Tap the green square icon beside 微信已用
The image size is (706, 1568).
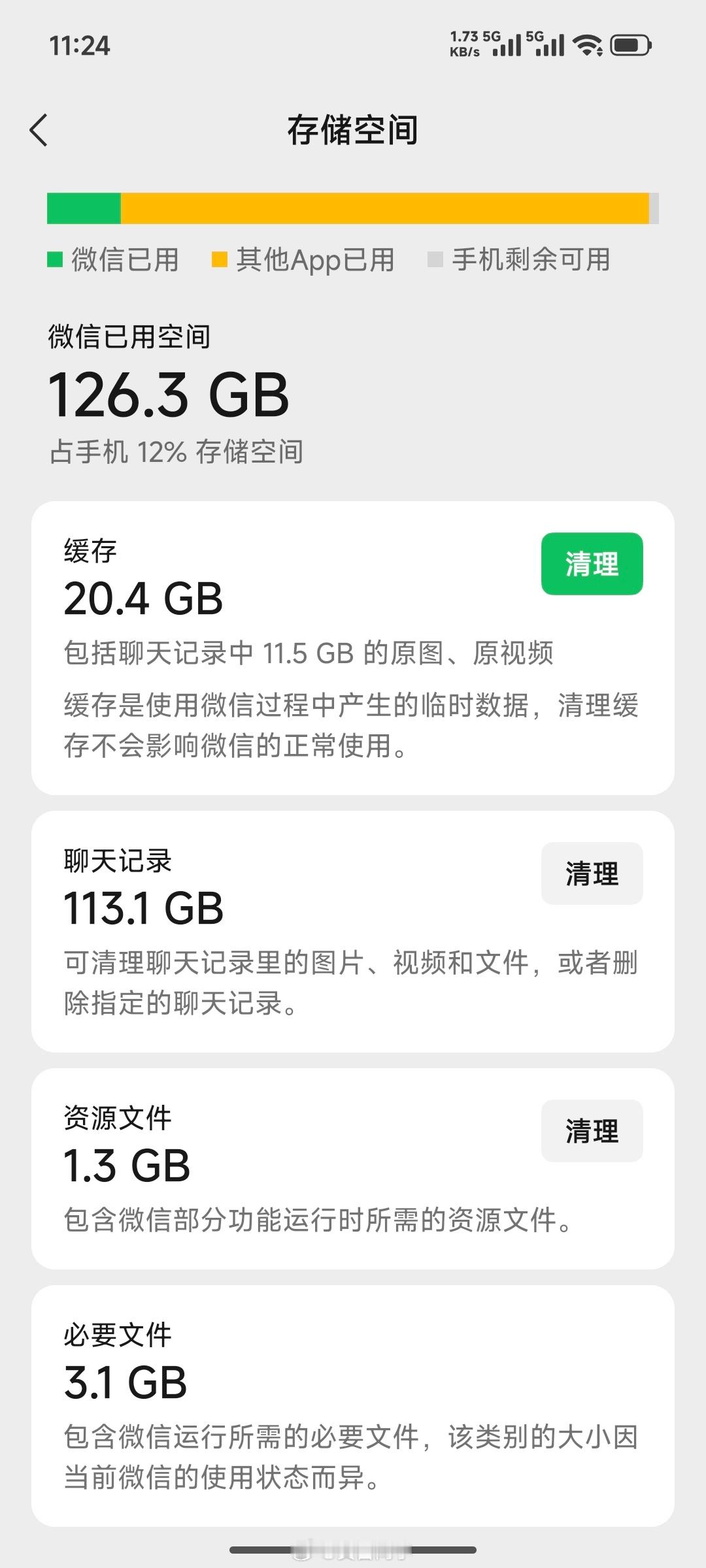point(55,259)
